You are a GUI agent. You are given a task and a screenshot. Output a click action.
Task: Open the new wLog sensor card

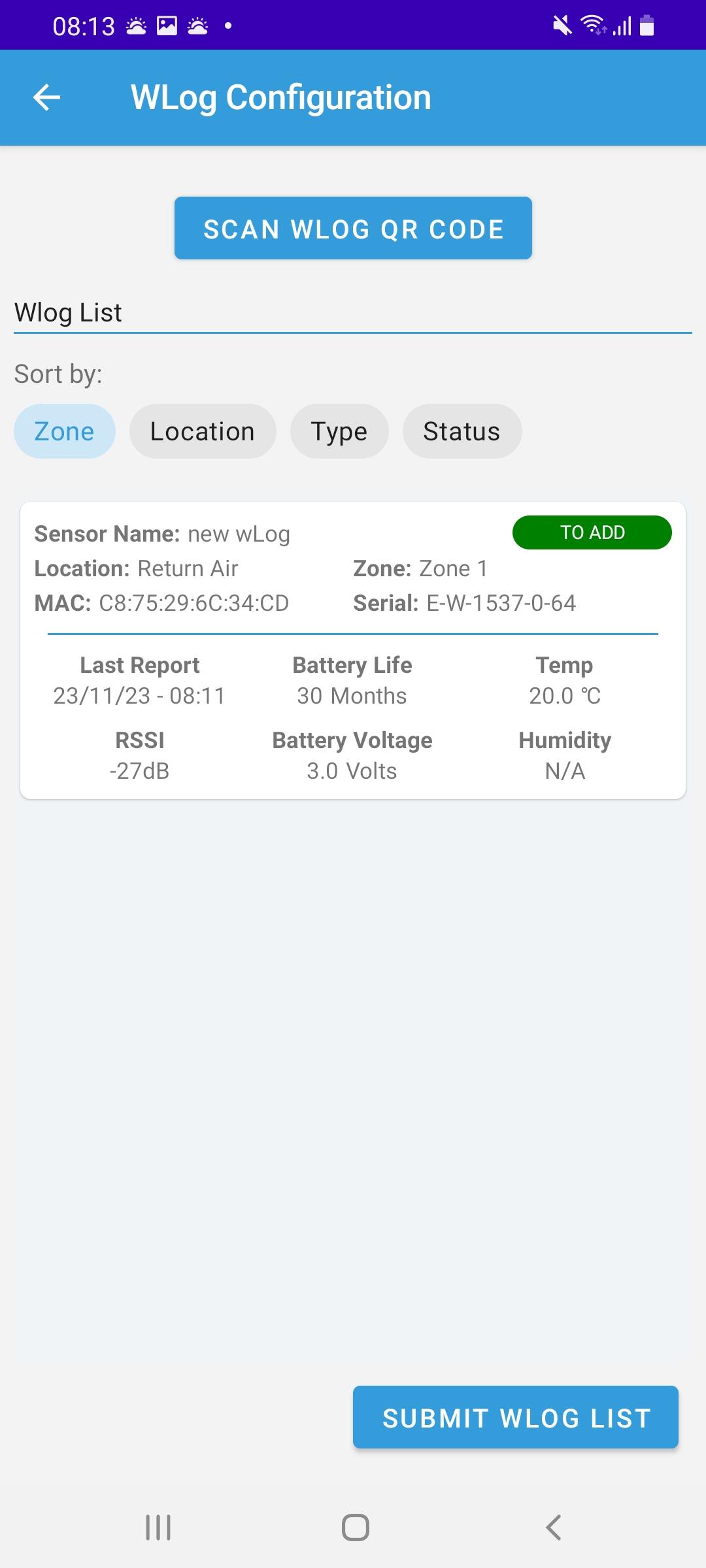(x=353, y=650)
